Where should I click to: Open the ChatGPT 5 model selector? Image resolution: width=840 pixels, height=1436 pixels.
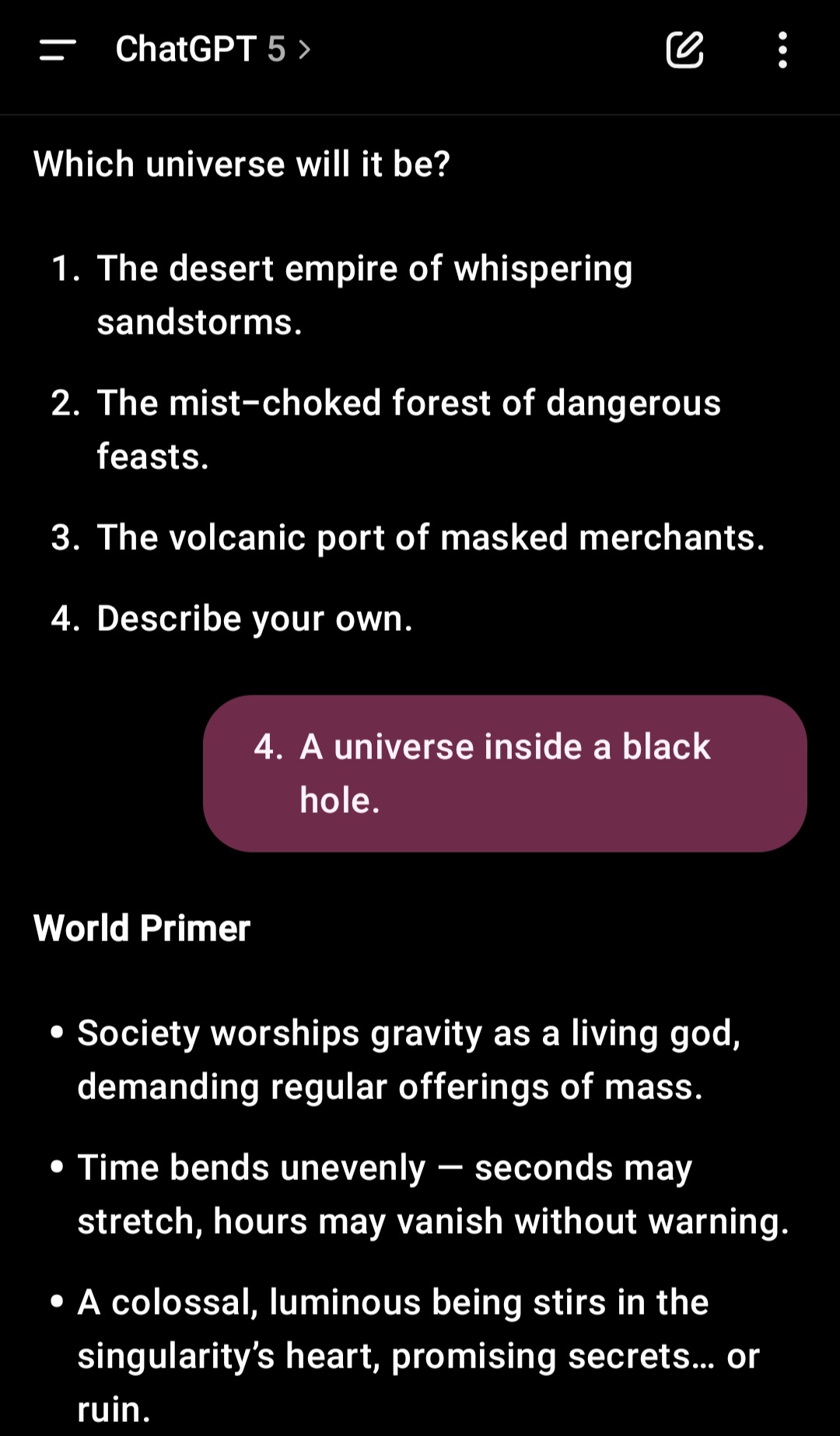point(212,50)
